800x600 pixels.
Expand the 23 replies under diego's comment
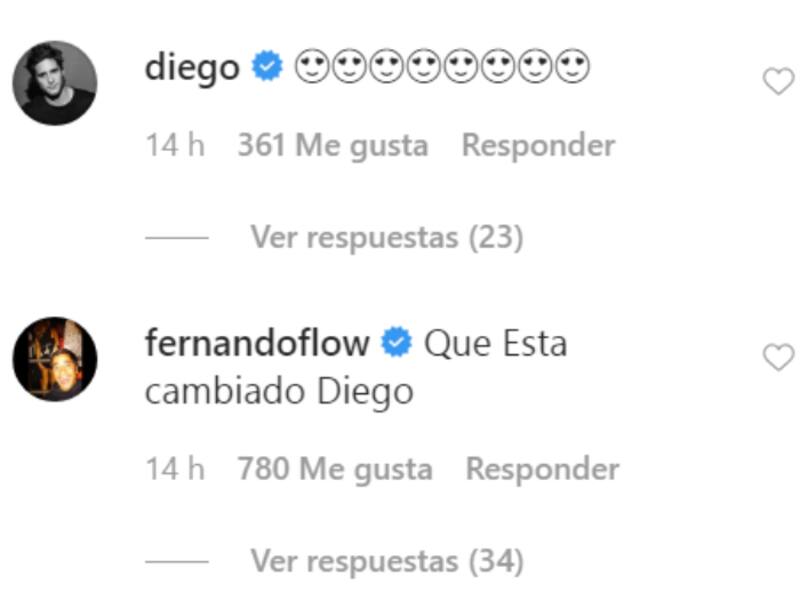pos(386,238)
